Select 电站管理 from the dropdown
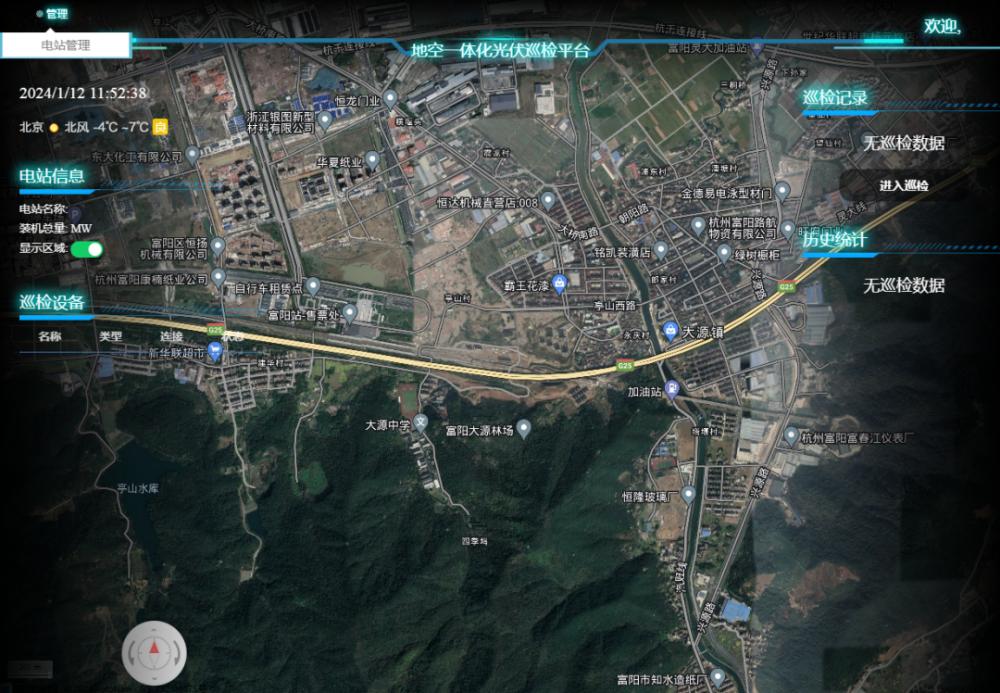The image size is (1000, 693). 66,44
